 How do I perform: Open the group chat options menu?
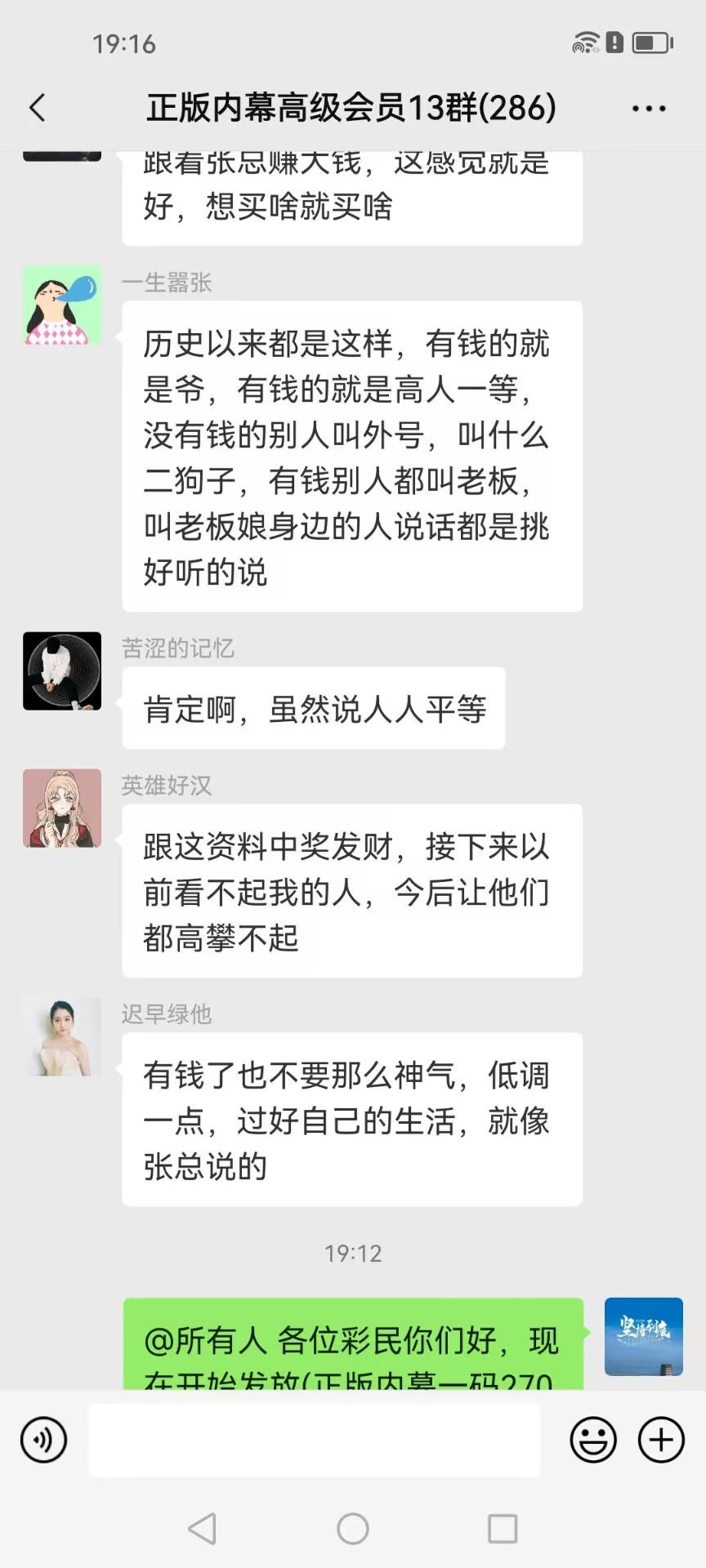coord(649,108)
